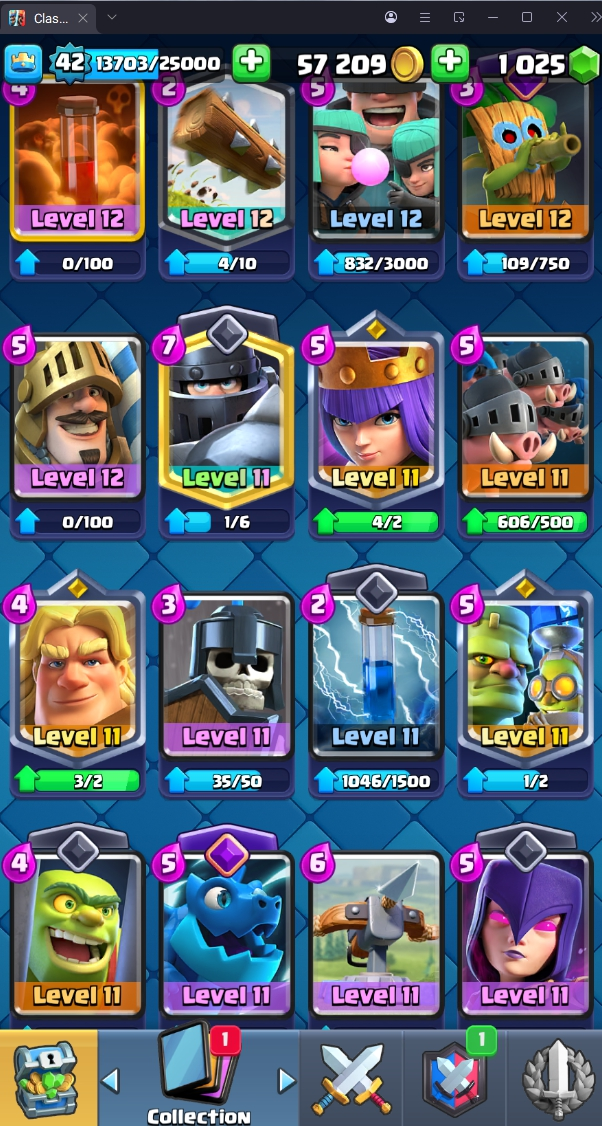Open the Events tab with sword

coord(556,1078)
